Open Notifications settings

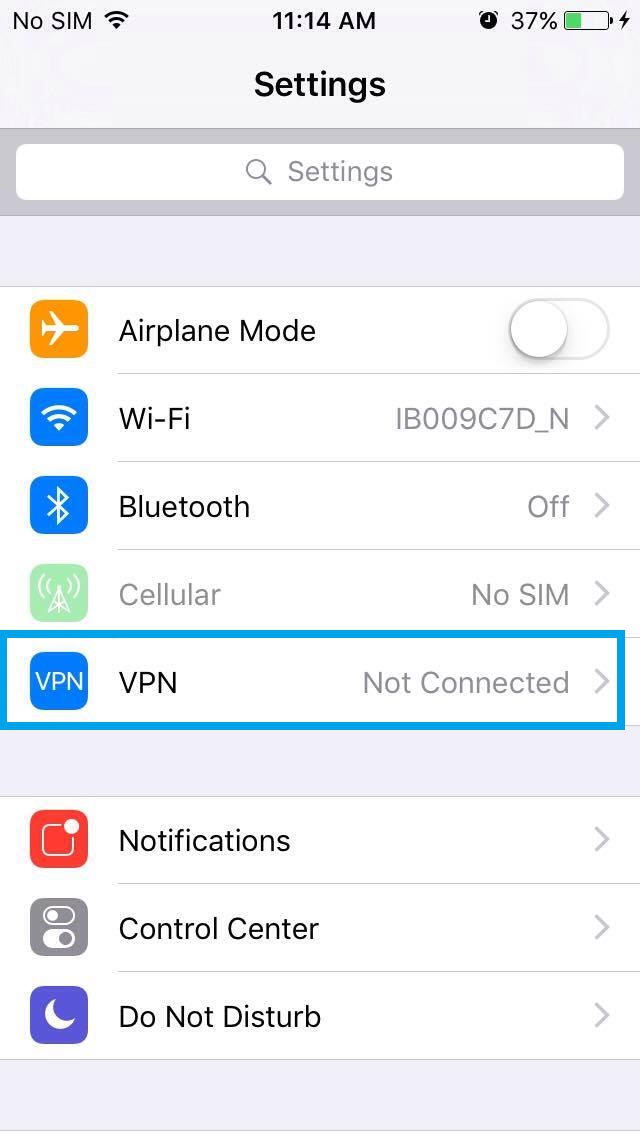coord(320,840)
